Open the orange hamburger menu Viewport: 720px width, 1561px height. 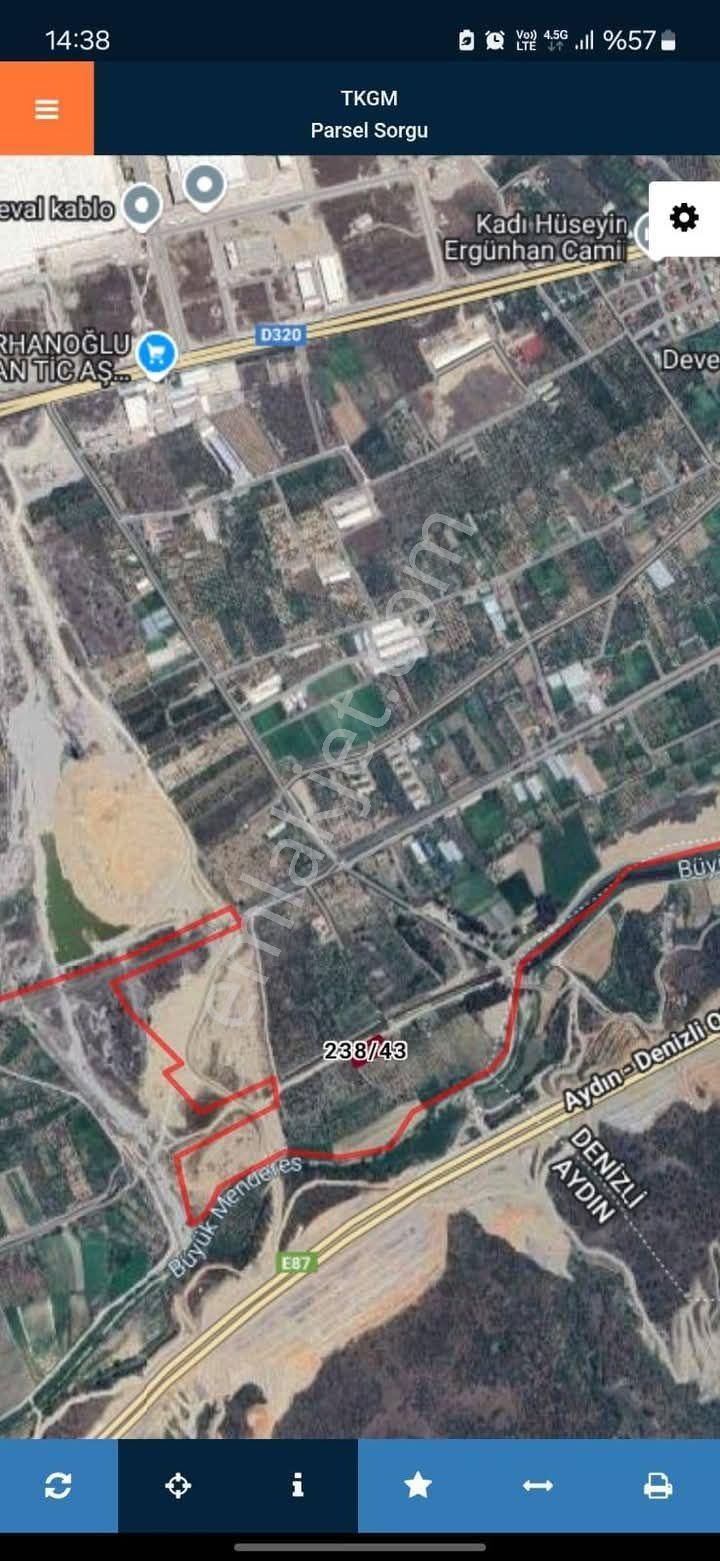click(47, 109)
